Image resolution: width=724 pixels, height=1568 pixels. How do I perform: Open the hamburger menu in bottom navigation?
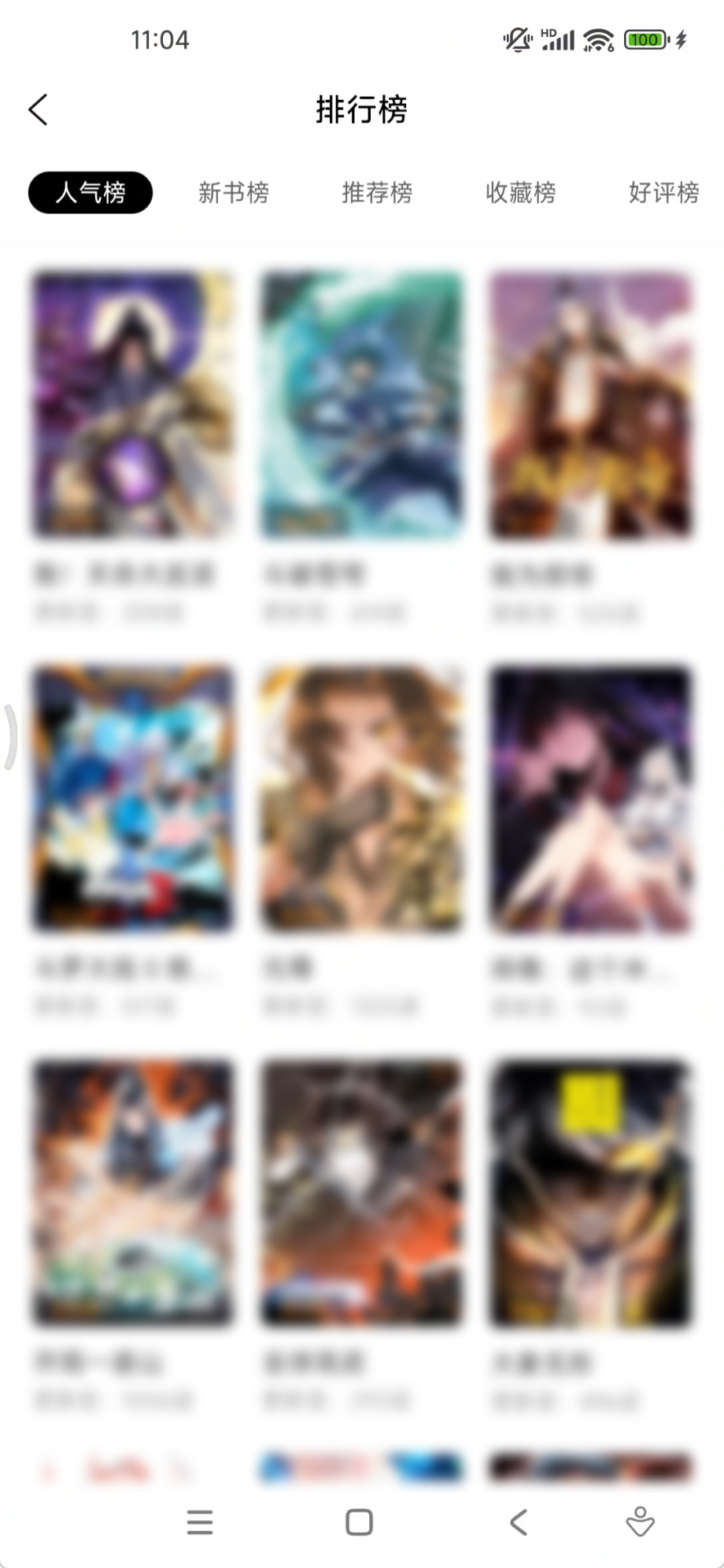200,1522
